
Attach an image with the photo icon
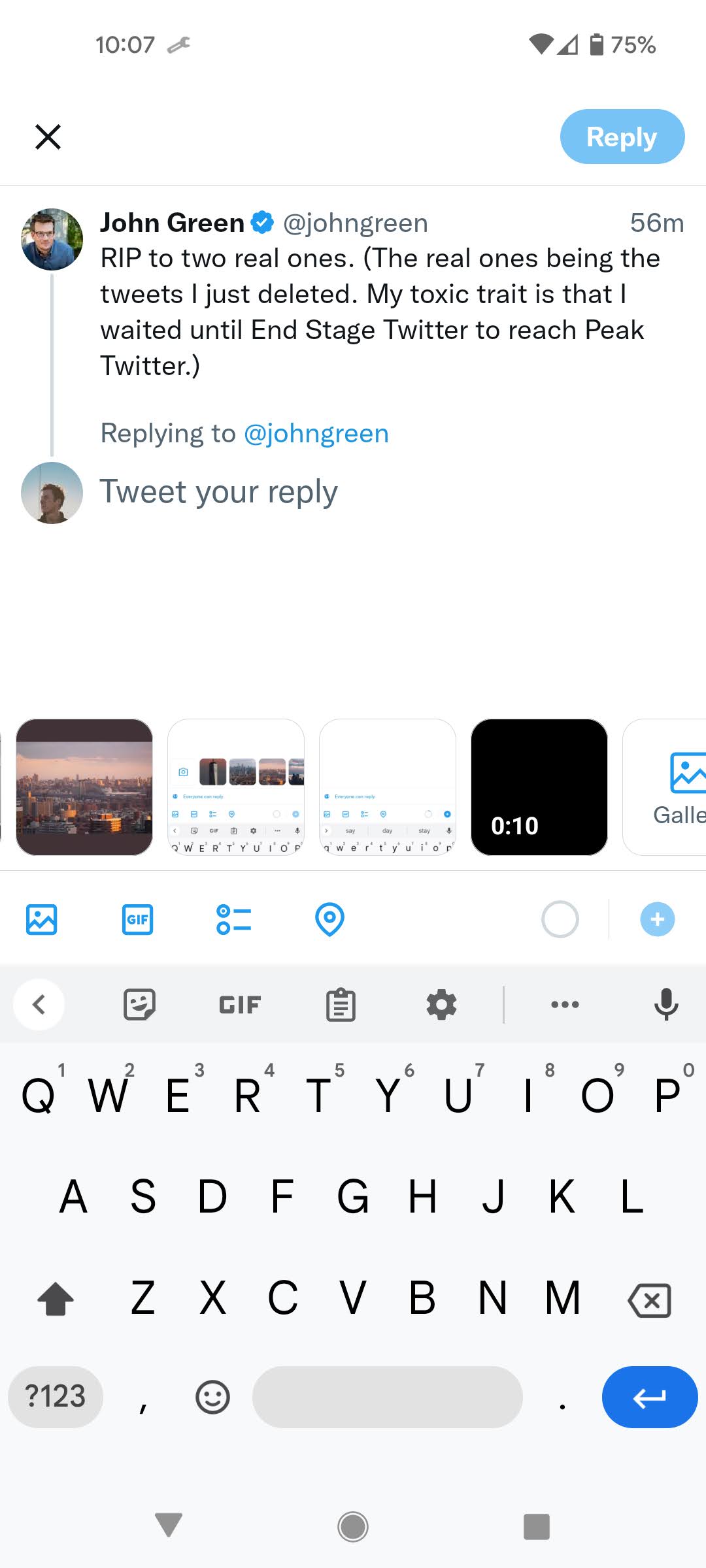click(41, 919)
